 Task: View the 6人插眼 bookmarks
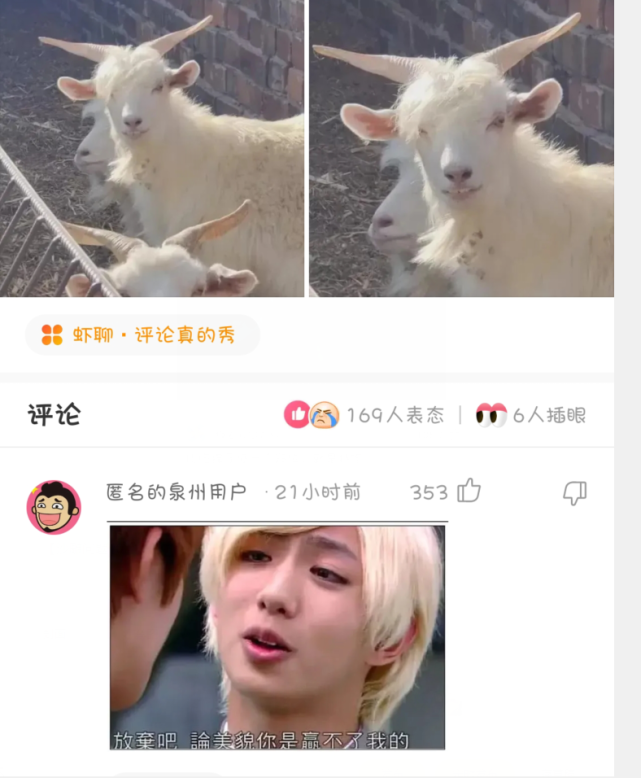[531, 415]
